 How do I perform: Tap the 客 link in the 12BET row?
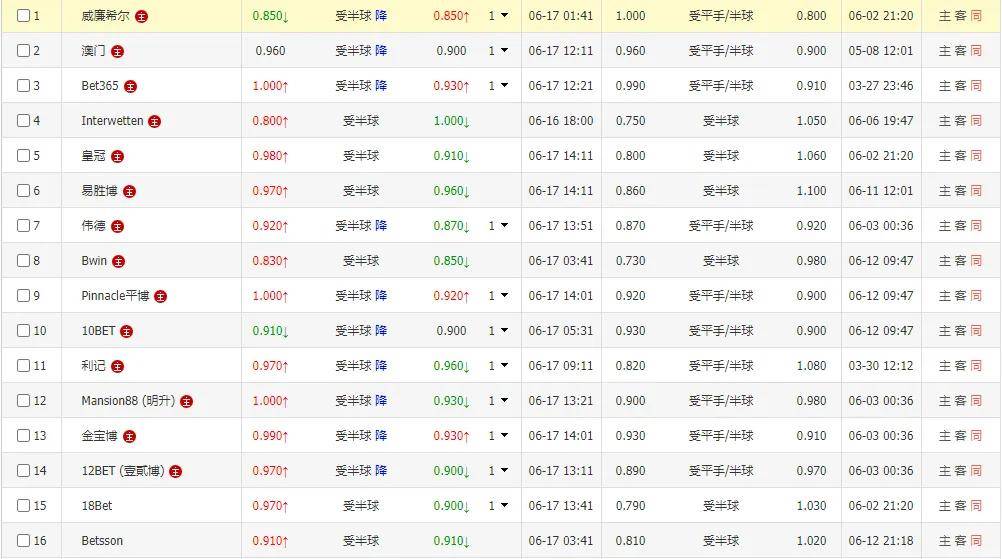[961, 471]
